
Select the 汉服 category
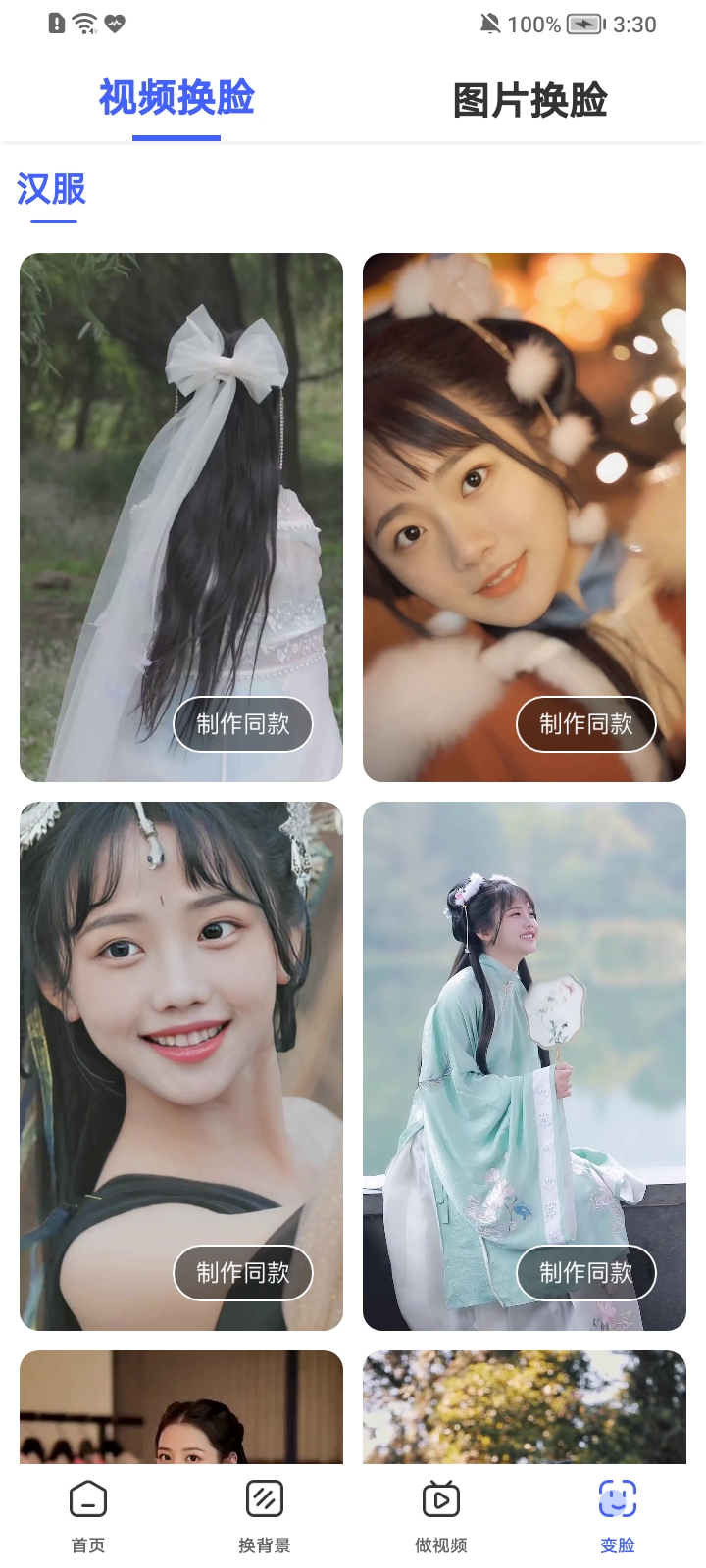click(x=52, y=190)
